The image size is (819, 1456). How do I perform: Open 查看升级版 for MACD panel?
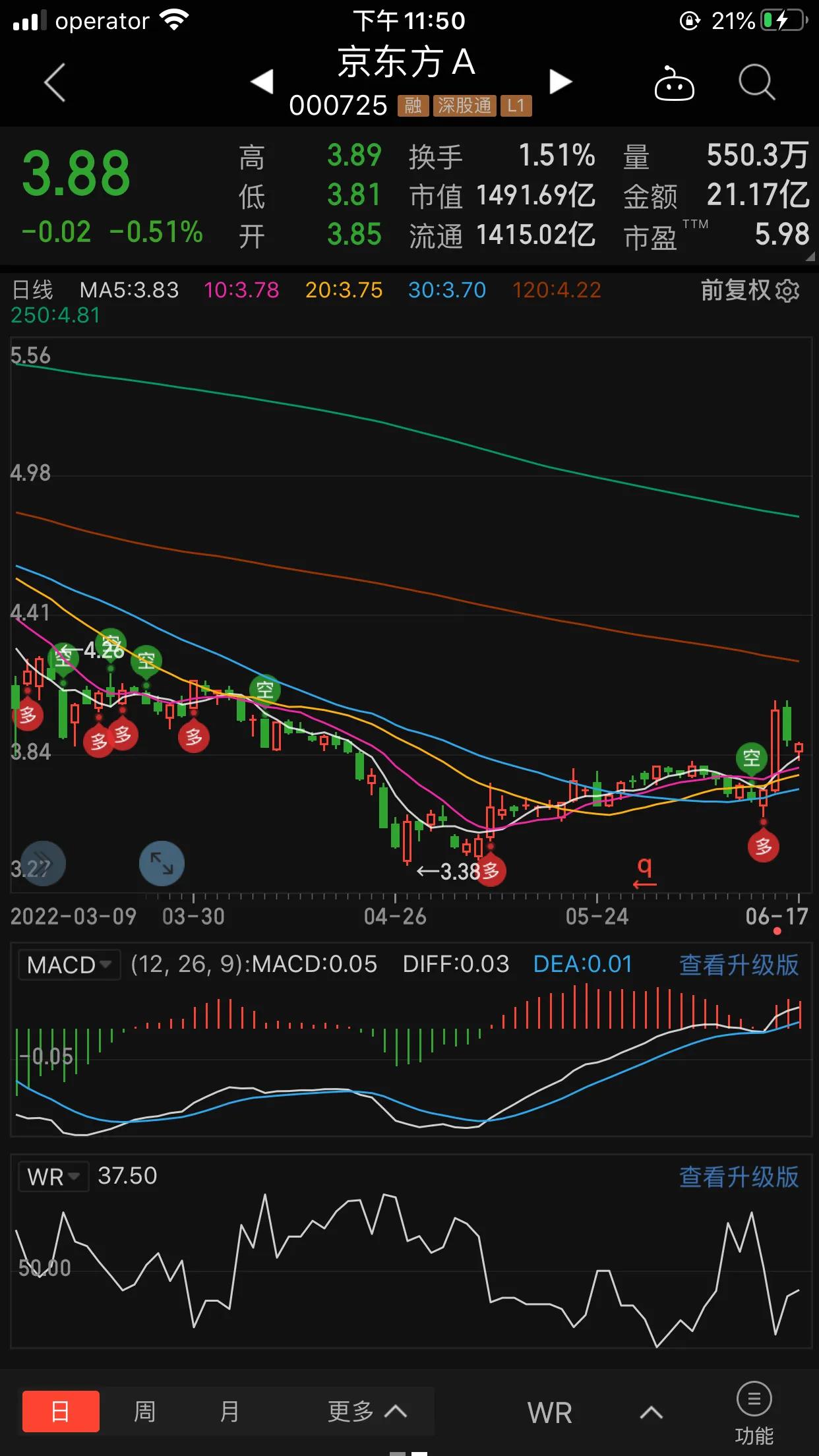point(739,964)
